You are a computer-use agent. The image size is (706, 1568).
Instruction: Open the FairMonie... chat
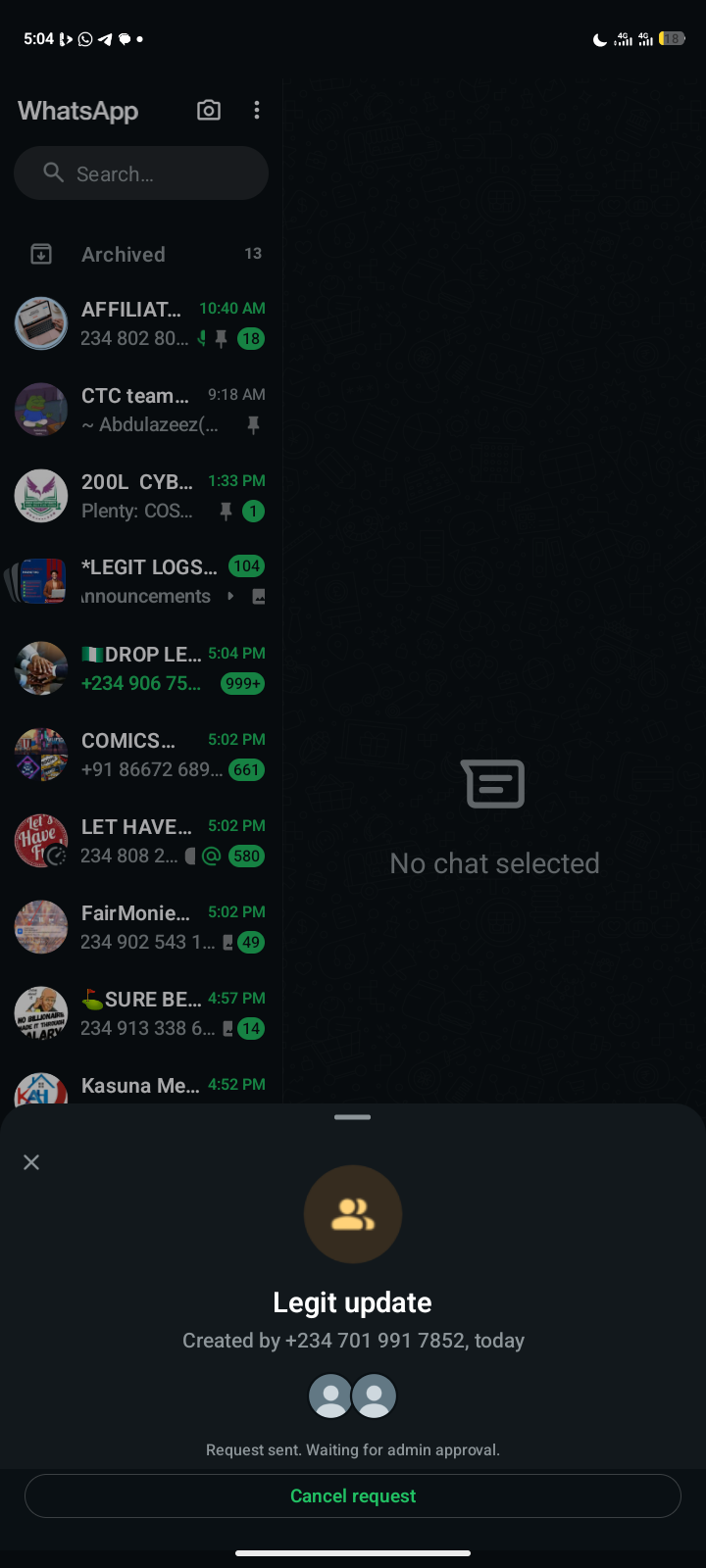141,927
